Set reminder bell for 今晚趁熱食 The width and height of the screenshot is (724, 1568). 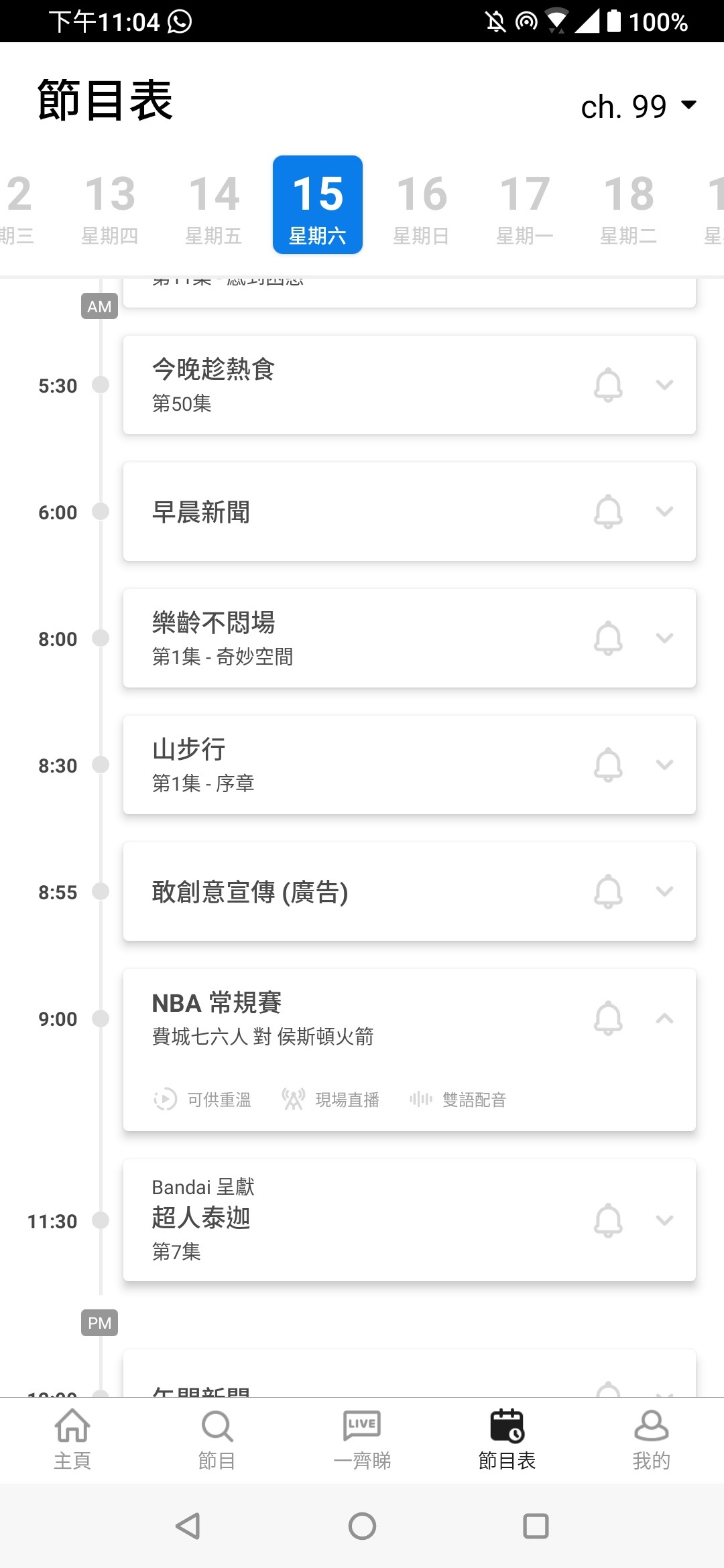pyautogui.click(x=608, y=385)
